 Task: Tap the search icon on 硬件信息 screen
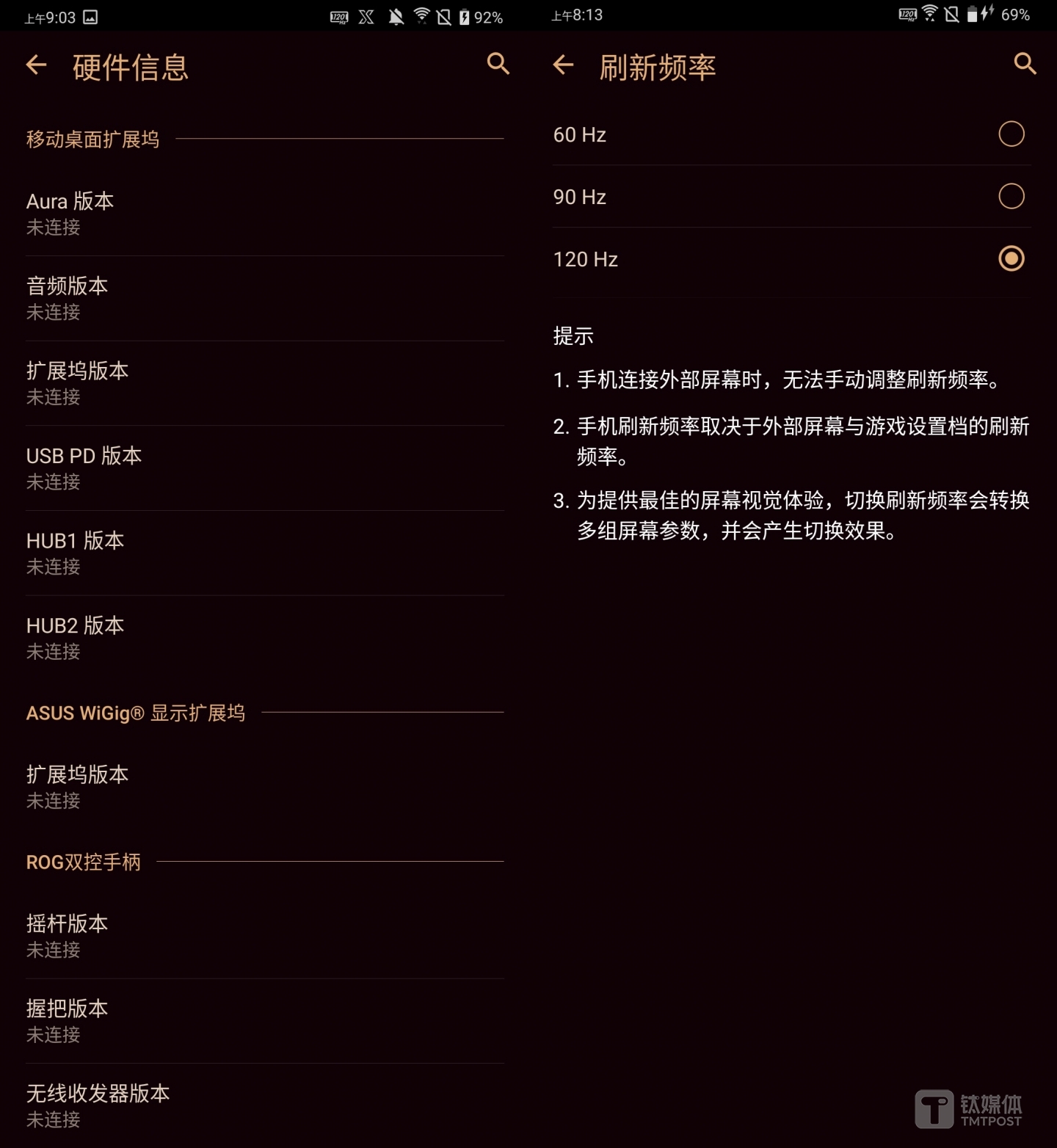click(498, 65)
